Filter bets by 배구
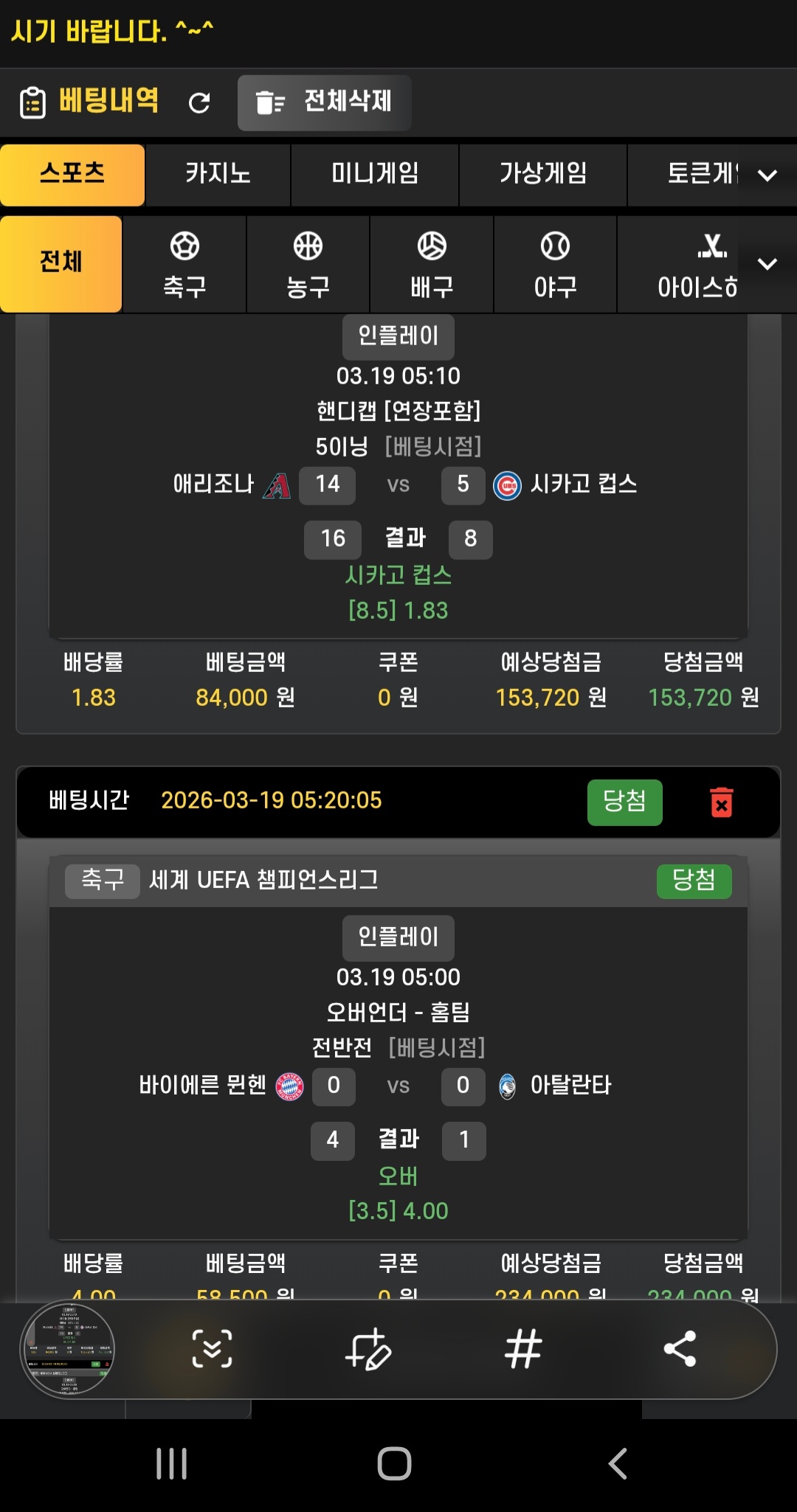The image size is (797, 1512). (x=432, y=265)
